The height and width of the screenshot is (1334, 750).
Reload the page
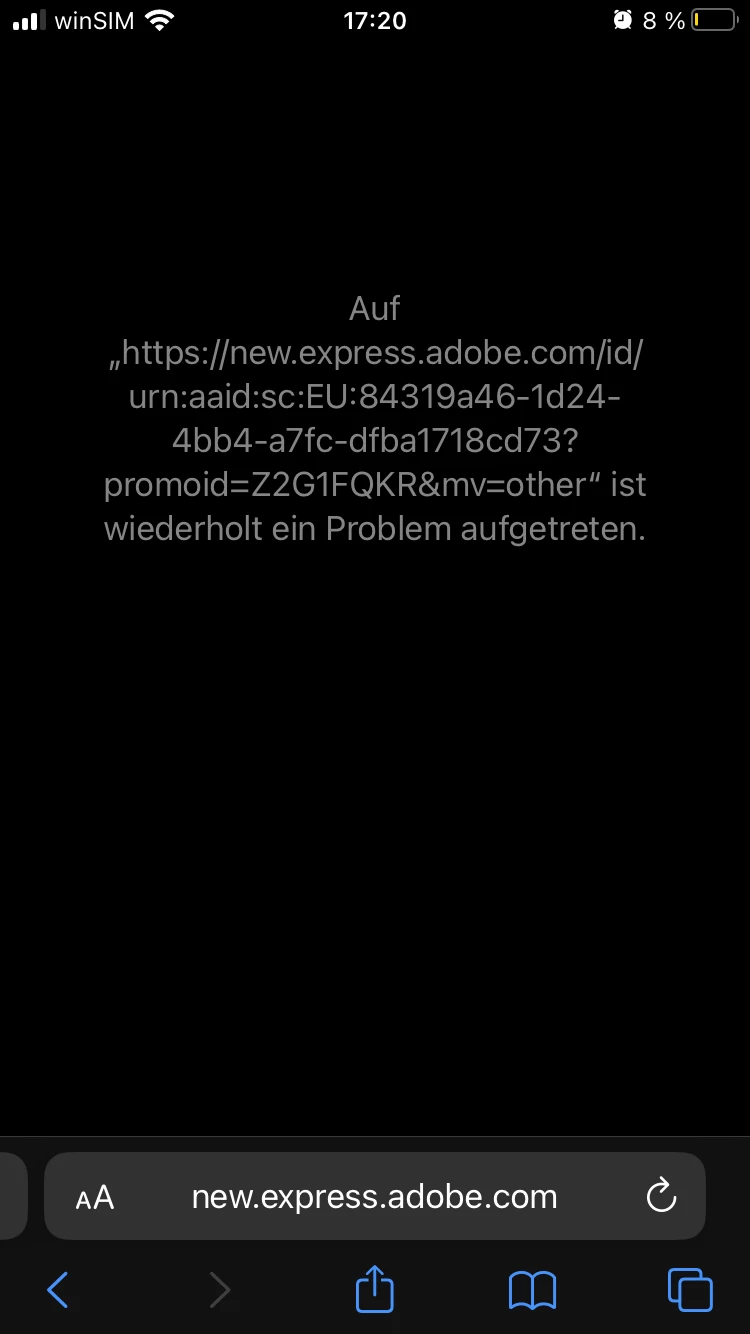(x=661, y=1197)
